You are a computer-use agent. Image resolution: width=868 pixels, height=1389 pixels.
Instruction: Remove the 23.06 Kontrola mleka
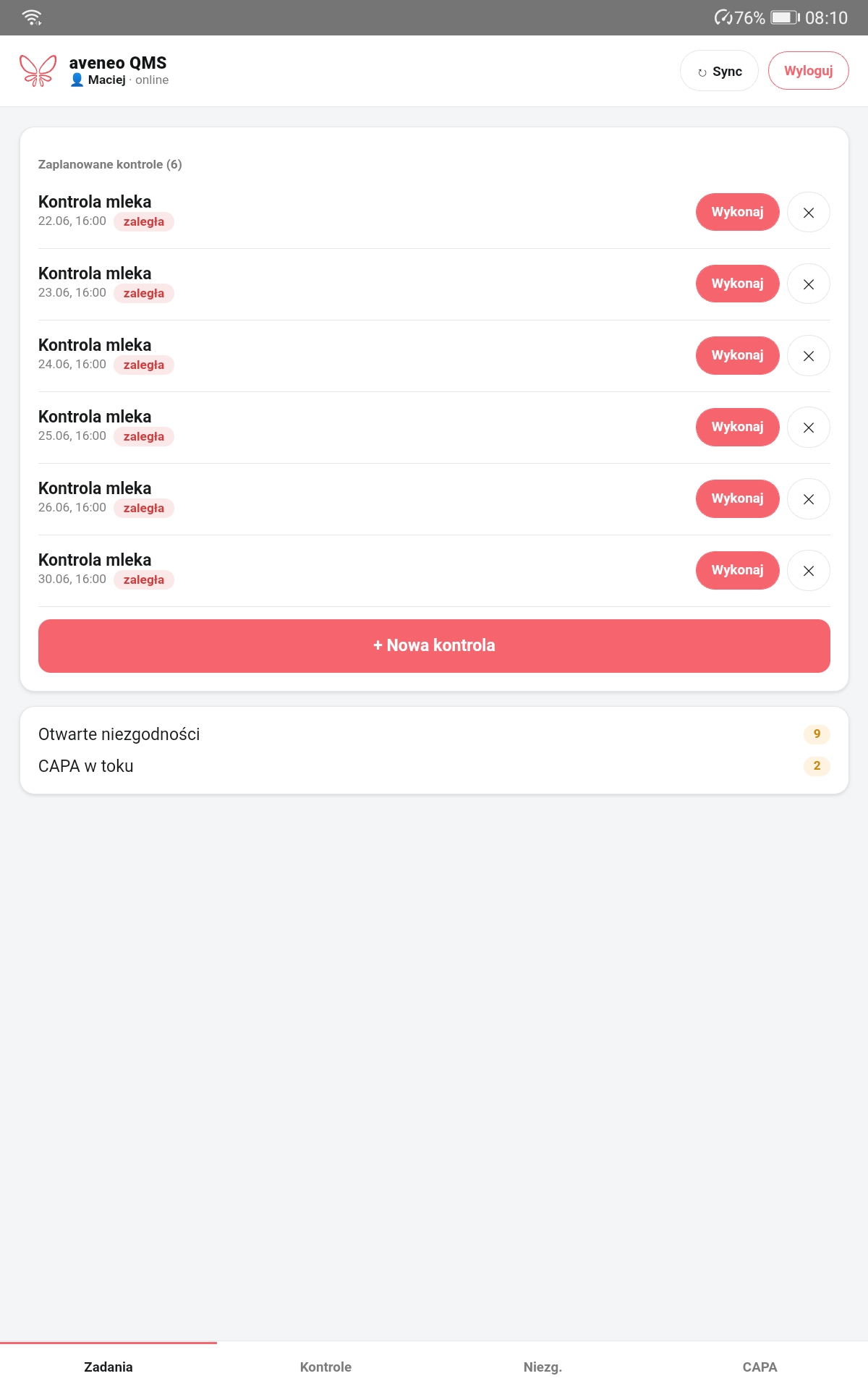(x=809, y=284)
